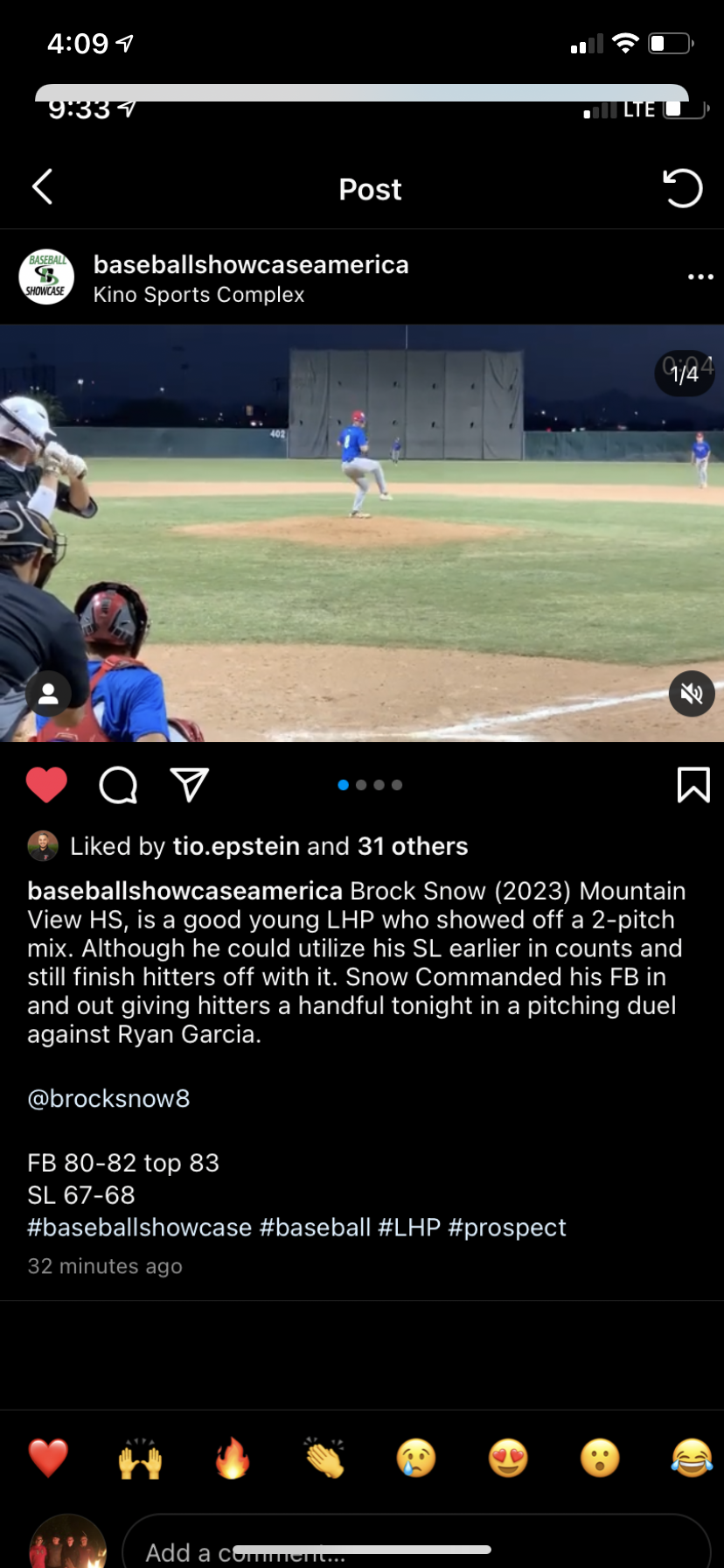Open the #baseballshowcase hashtag

coord(137,1227)
